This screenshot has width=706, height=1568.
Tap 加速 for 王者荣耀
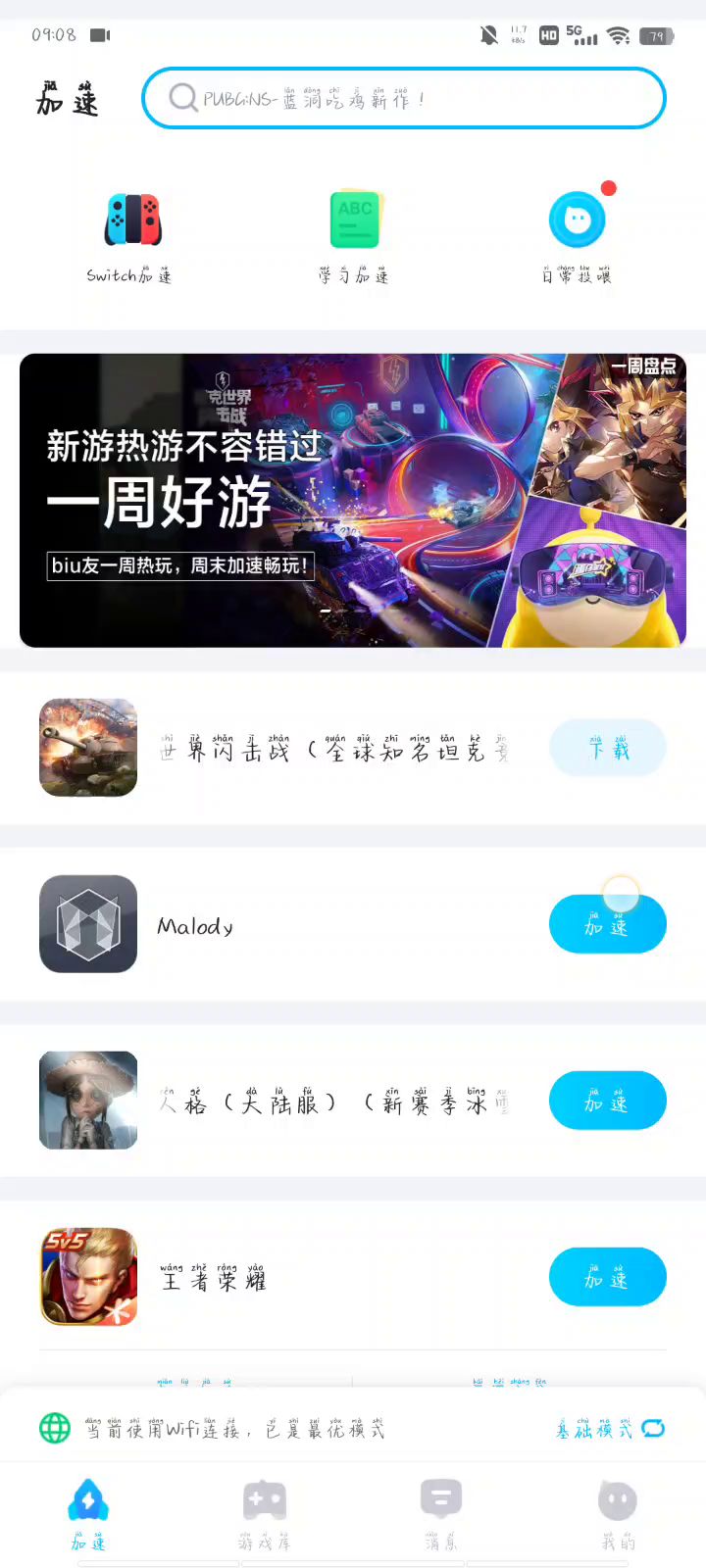[607, 1278]
